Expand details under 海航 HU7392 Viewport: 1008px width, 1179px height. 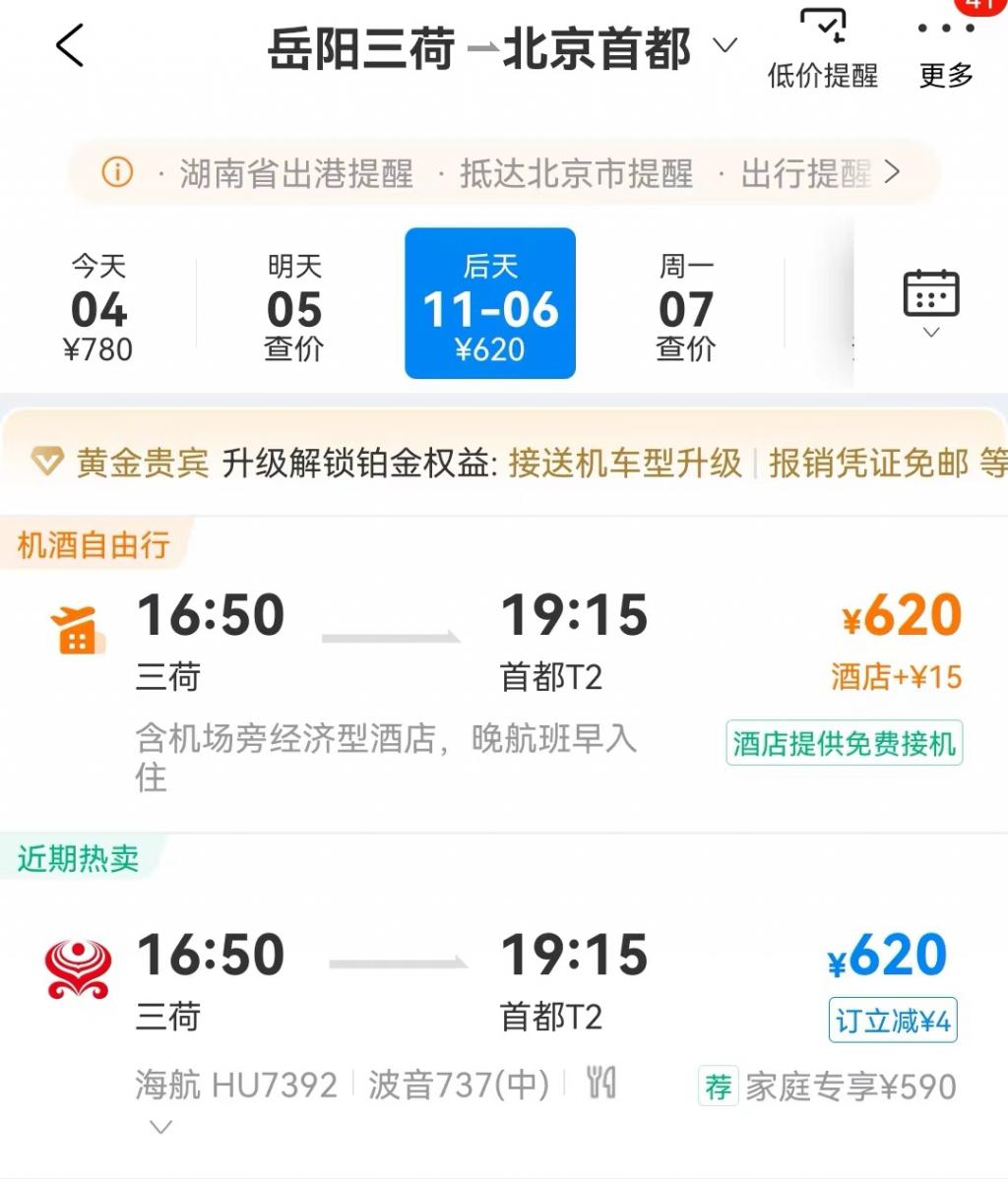160,1127
